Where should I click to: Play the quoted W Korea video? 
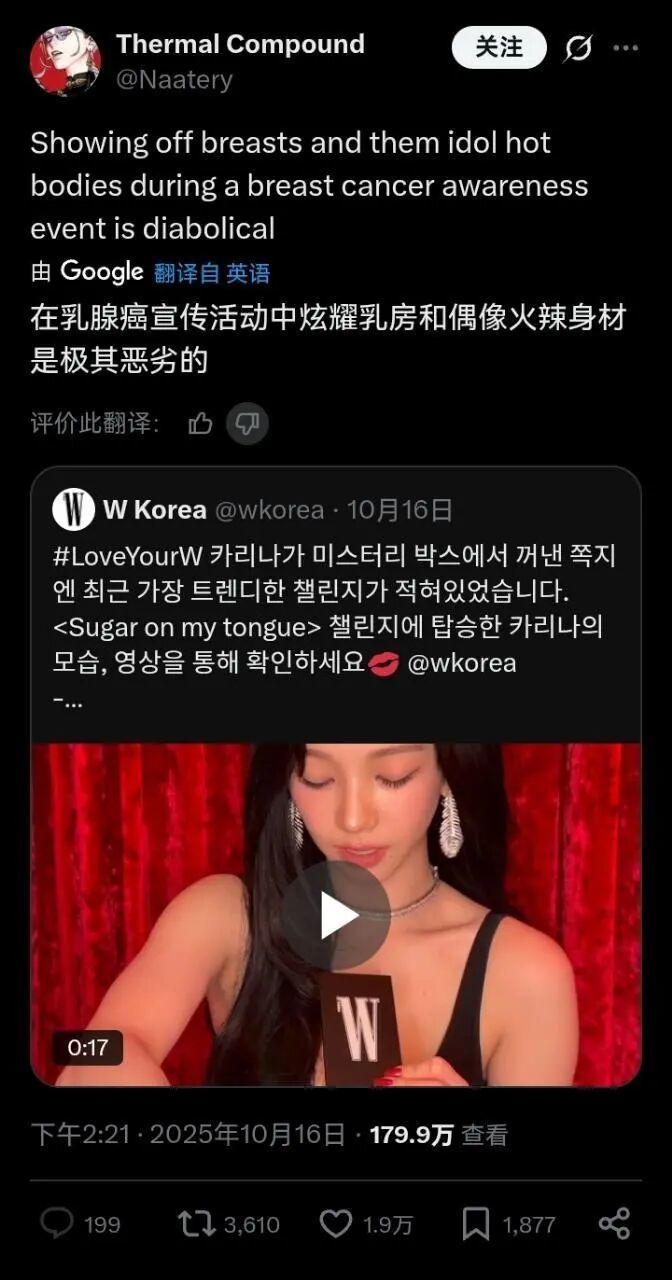pyautogui.click(x=336, y=915)
